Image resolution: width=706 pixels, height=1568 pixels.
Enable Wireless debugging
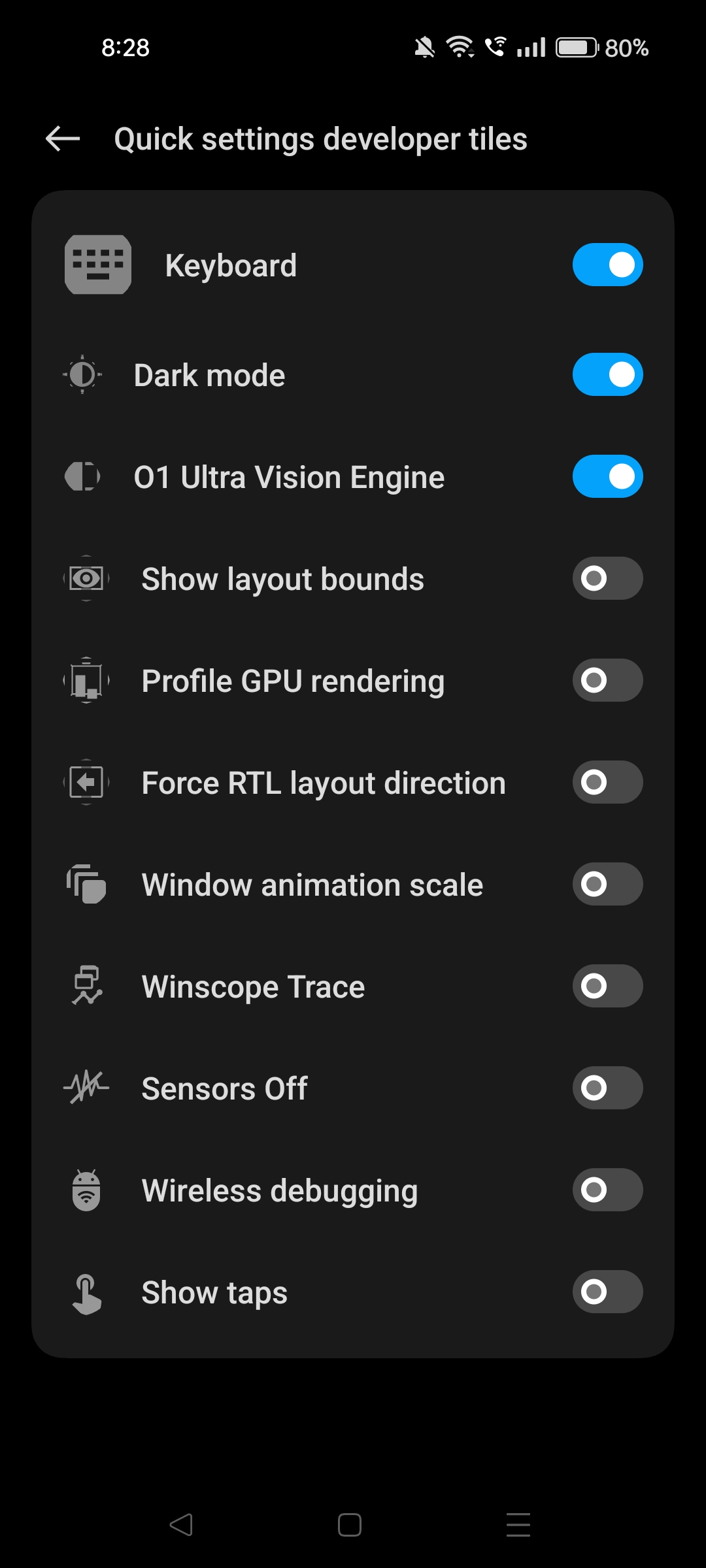point(607,1190)
